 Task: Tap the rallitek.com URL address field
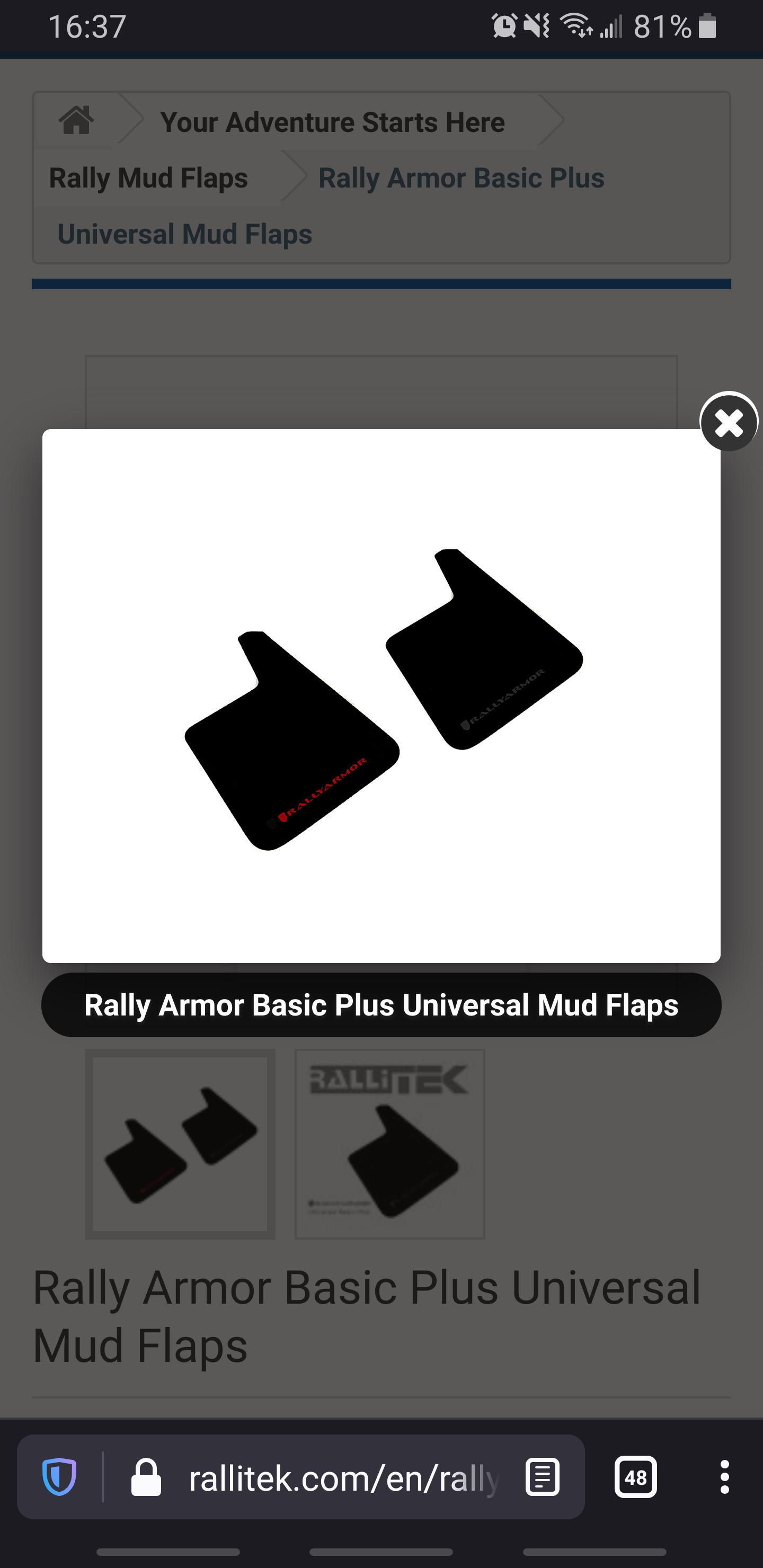(x=343, y=1478)
